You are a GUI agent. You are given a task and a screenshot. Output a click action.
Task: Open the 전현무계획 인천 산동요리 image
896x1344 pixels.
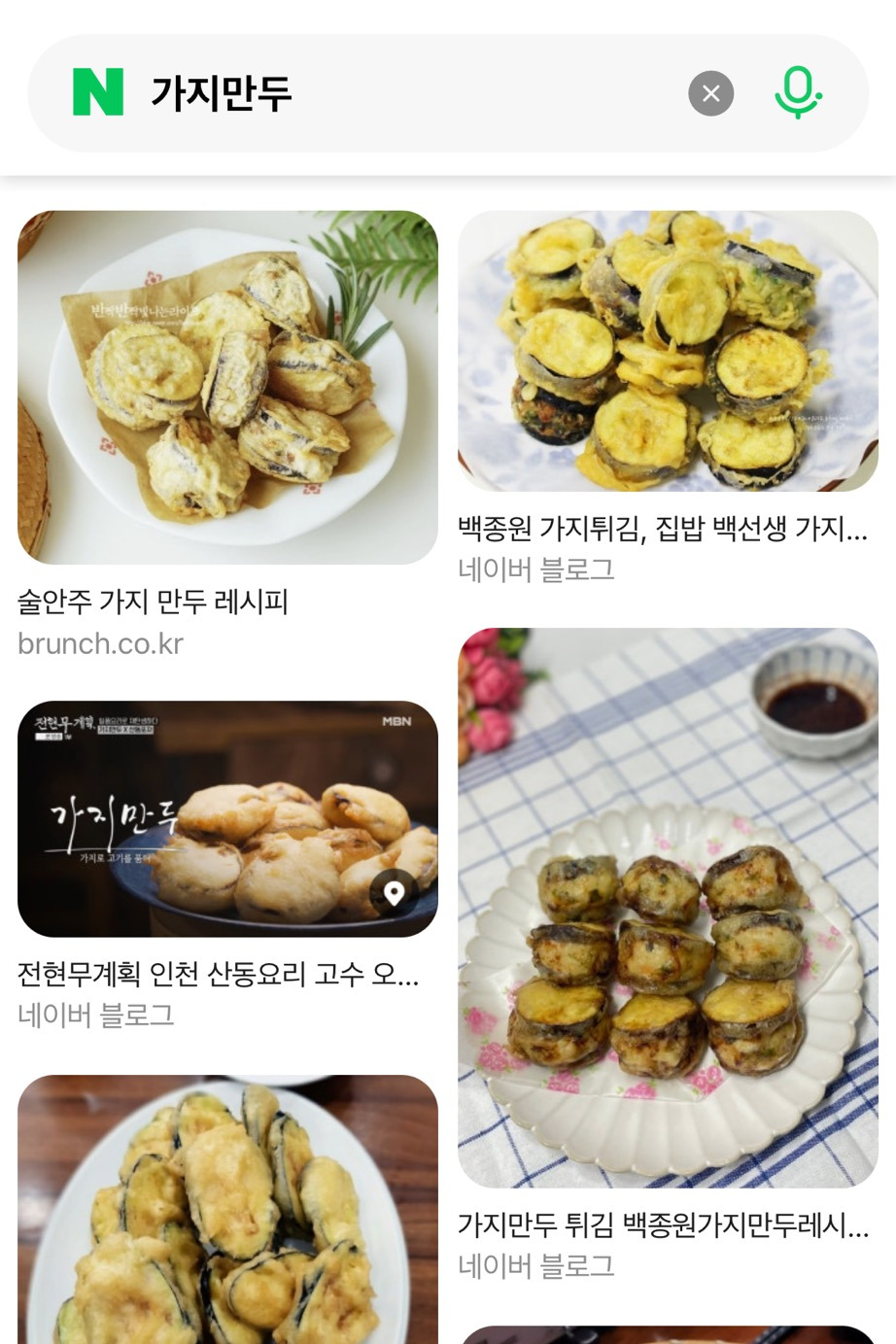pos(194,818)
